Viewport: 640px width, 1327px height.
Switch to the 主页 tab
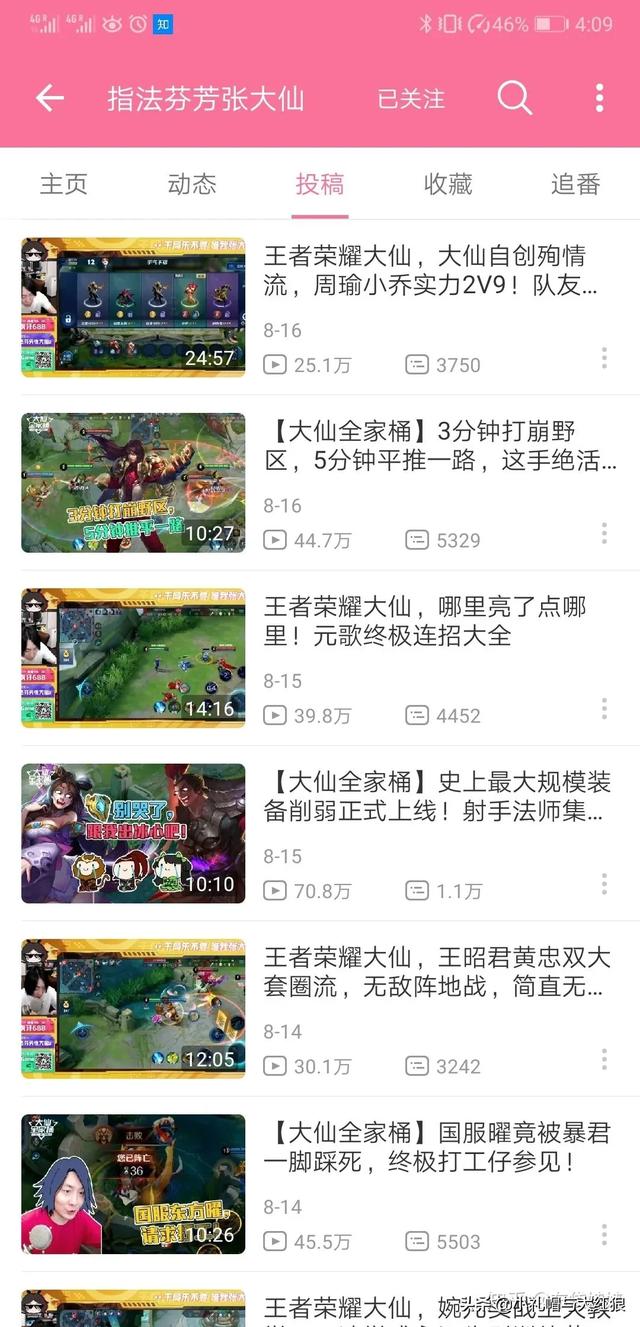click(64, 184)
